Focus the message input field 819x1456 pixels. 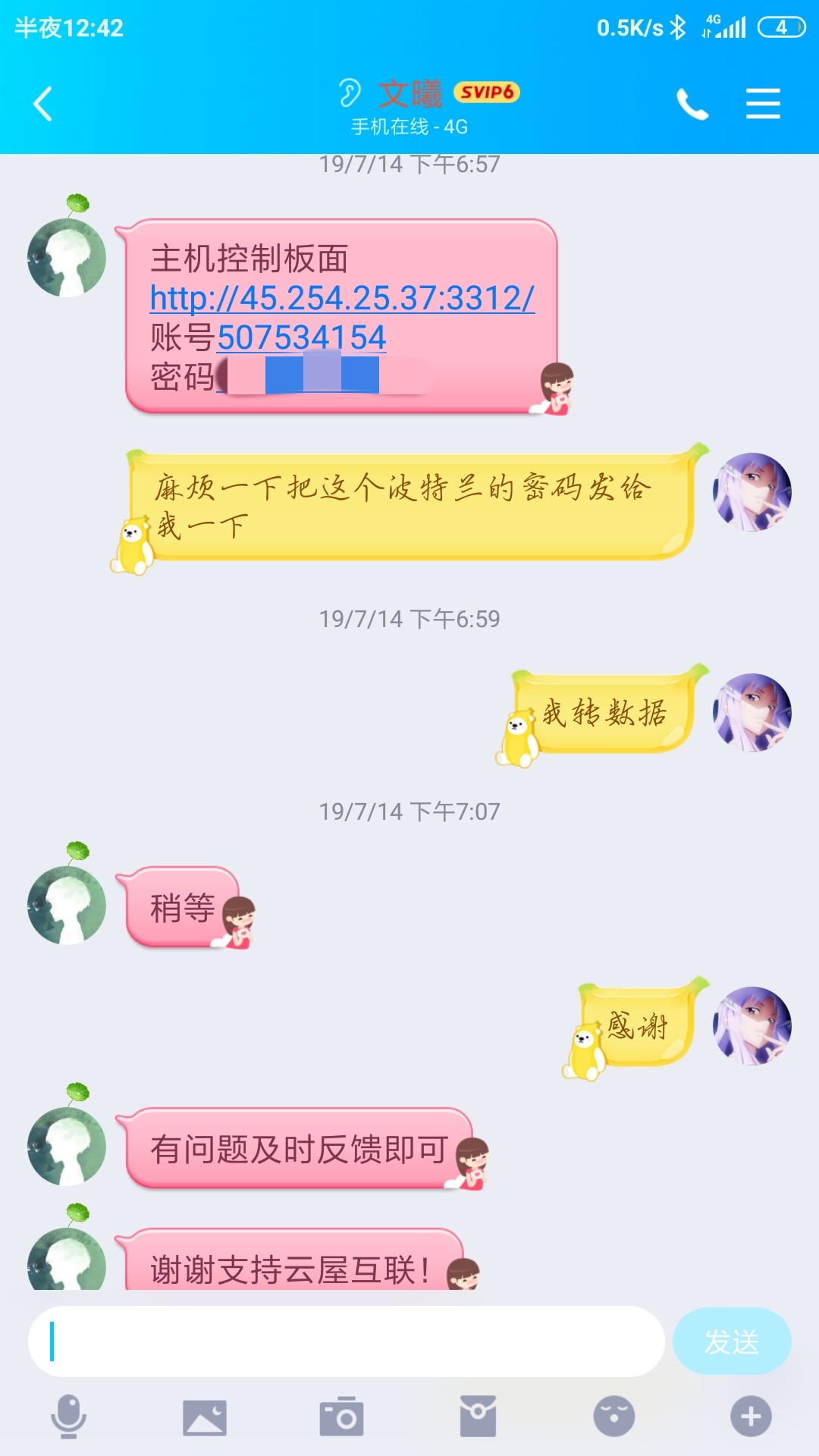(346, 1341)
